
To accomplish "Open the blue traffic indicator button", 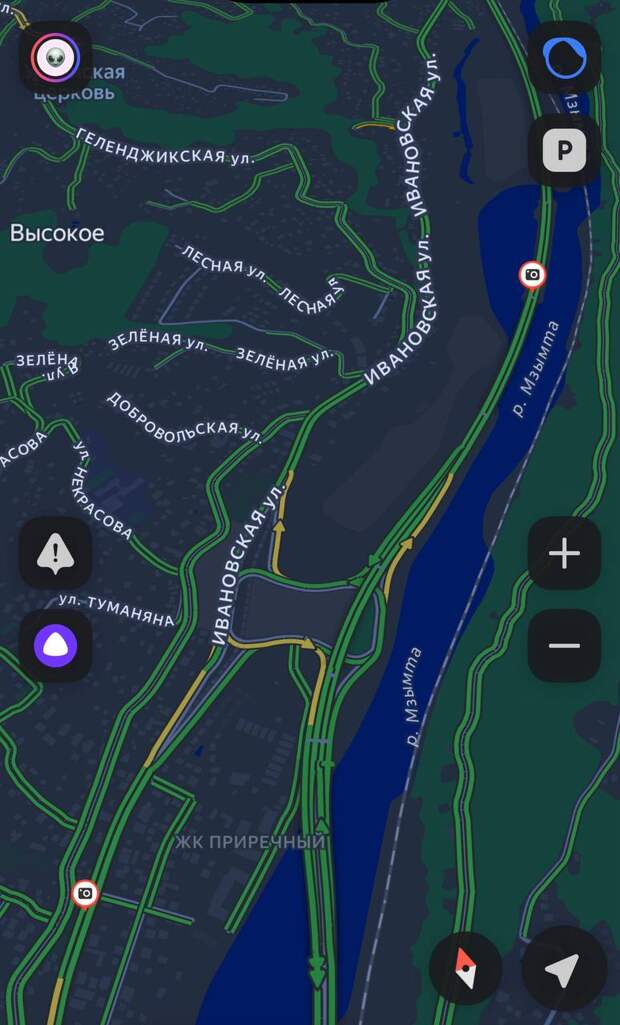I will point(564,58).
